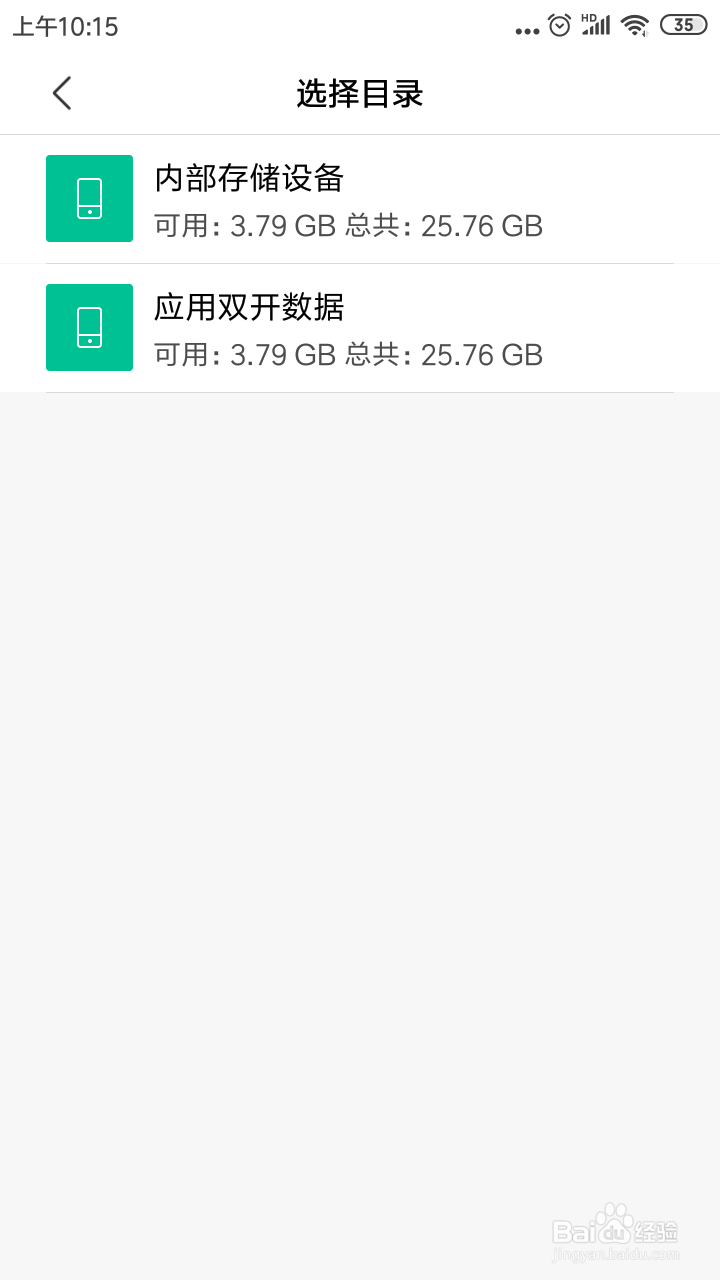Screen dimensions: 720x1280
Task: Tap the alarm clock status bar icon
Action: [559, 27]
